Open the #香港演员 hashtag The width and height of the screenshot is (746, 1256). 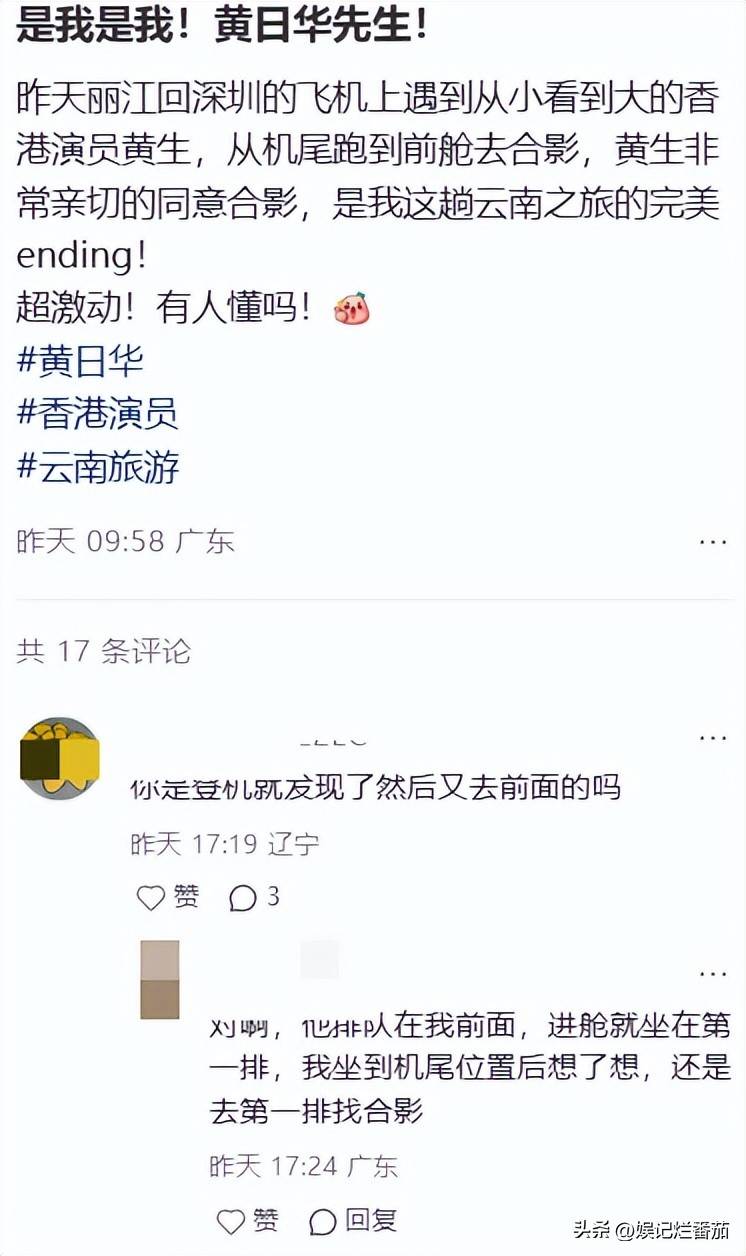98,413
